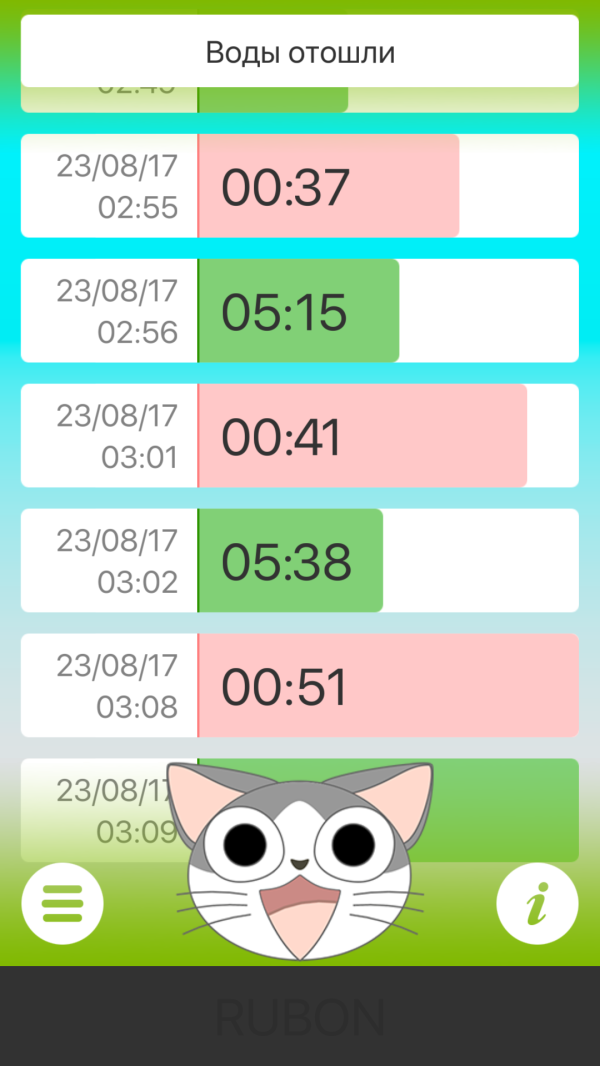Tap the "Воды отошли" button

tap(300, 52)
